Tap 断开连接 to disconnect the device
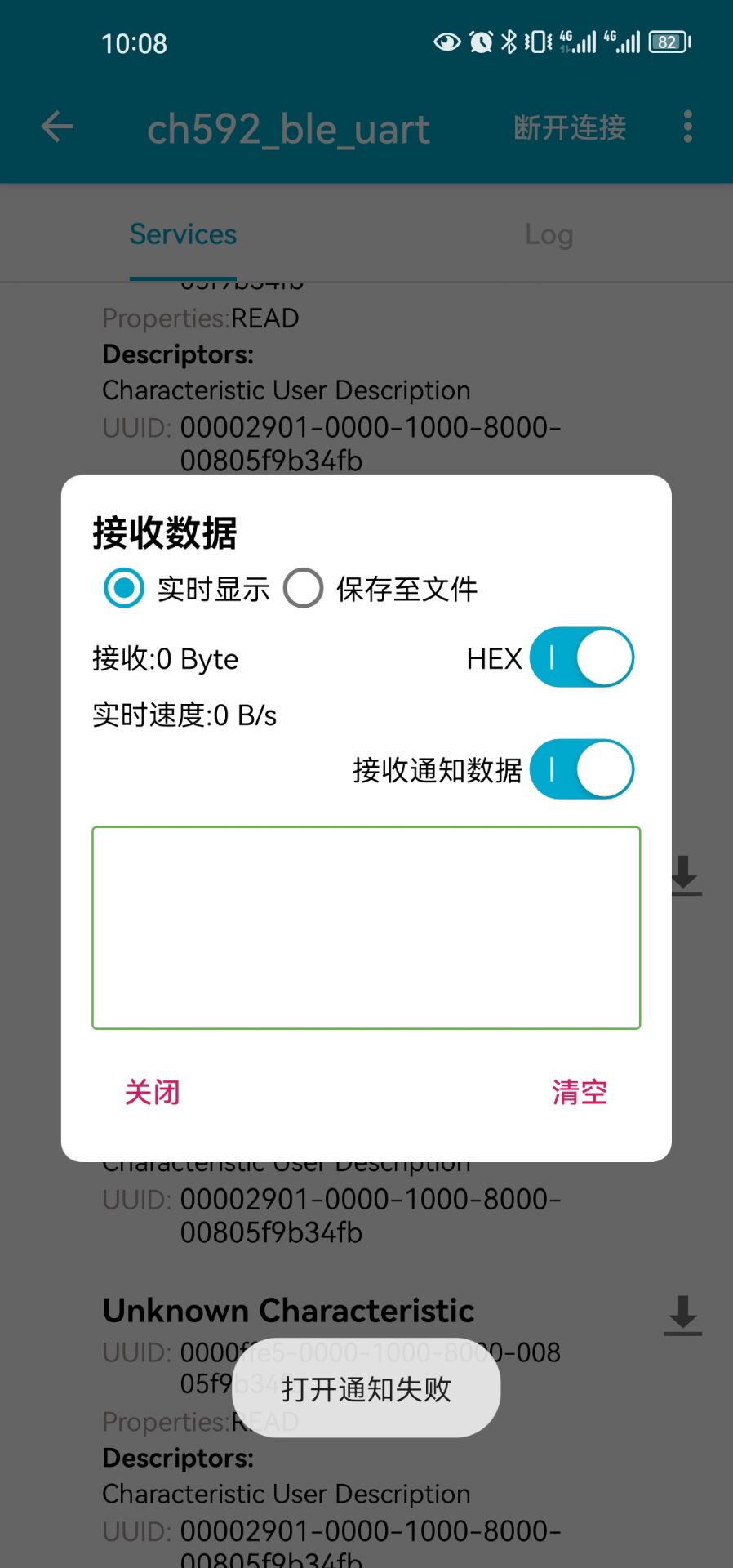Screen dimensions: 733x1568 571,128
